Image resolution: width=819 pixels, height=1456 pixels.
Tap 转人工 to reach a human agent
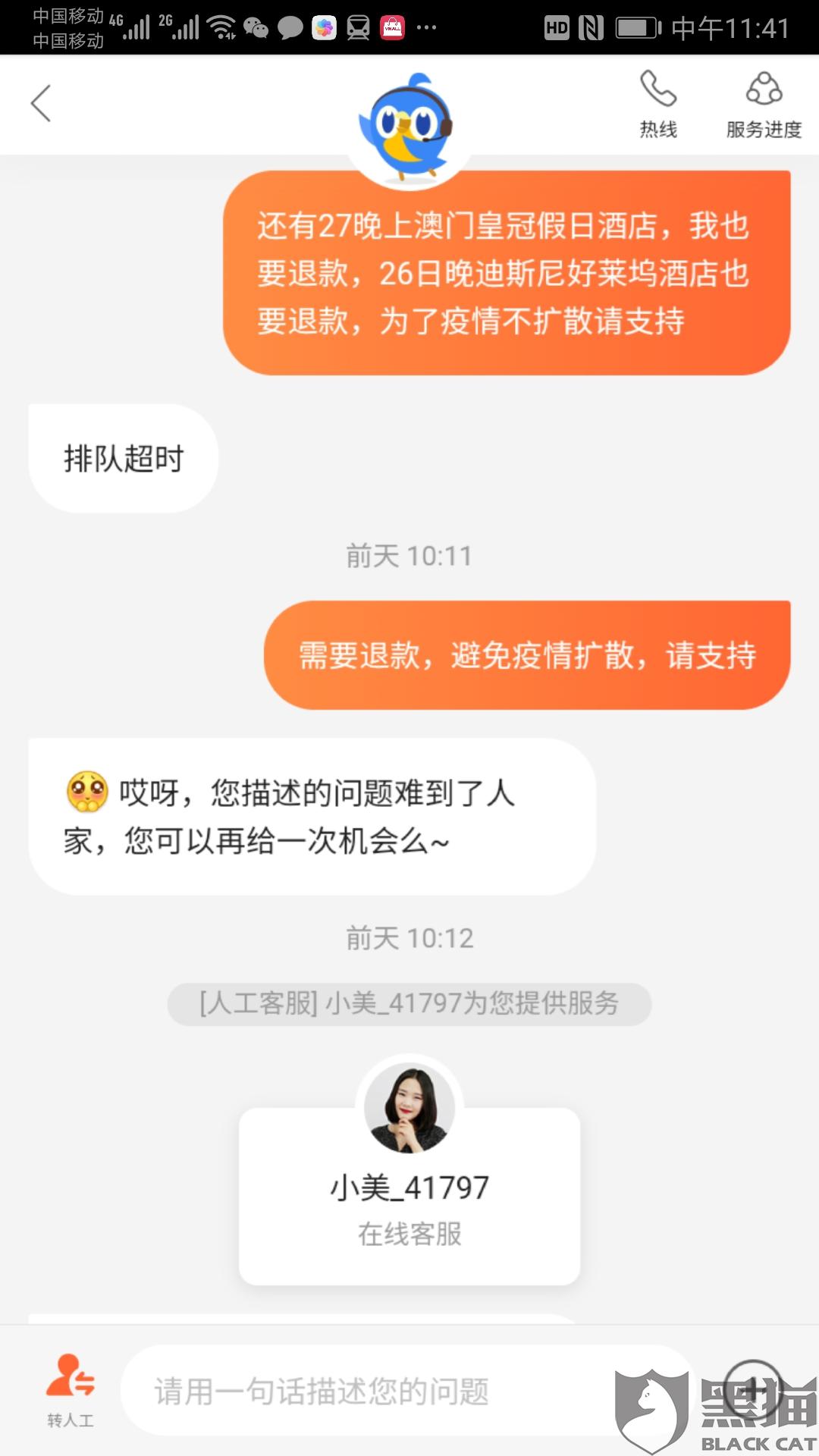point(70,1390)
